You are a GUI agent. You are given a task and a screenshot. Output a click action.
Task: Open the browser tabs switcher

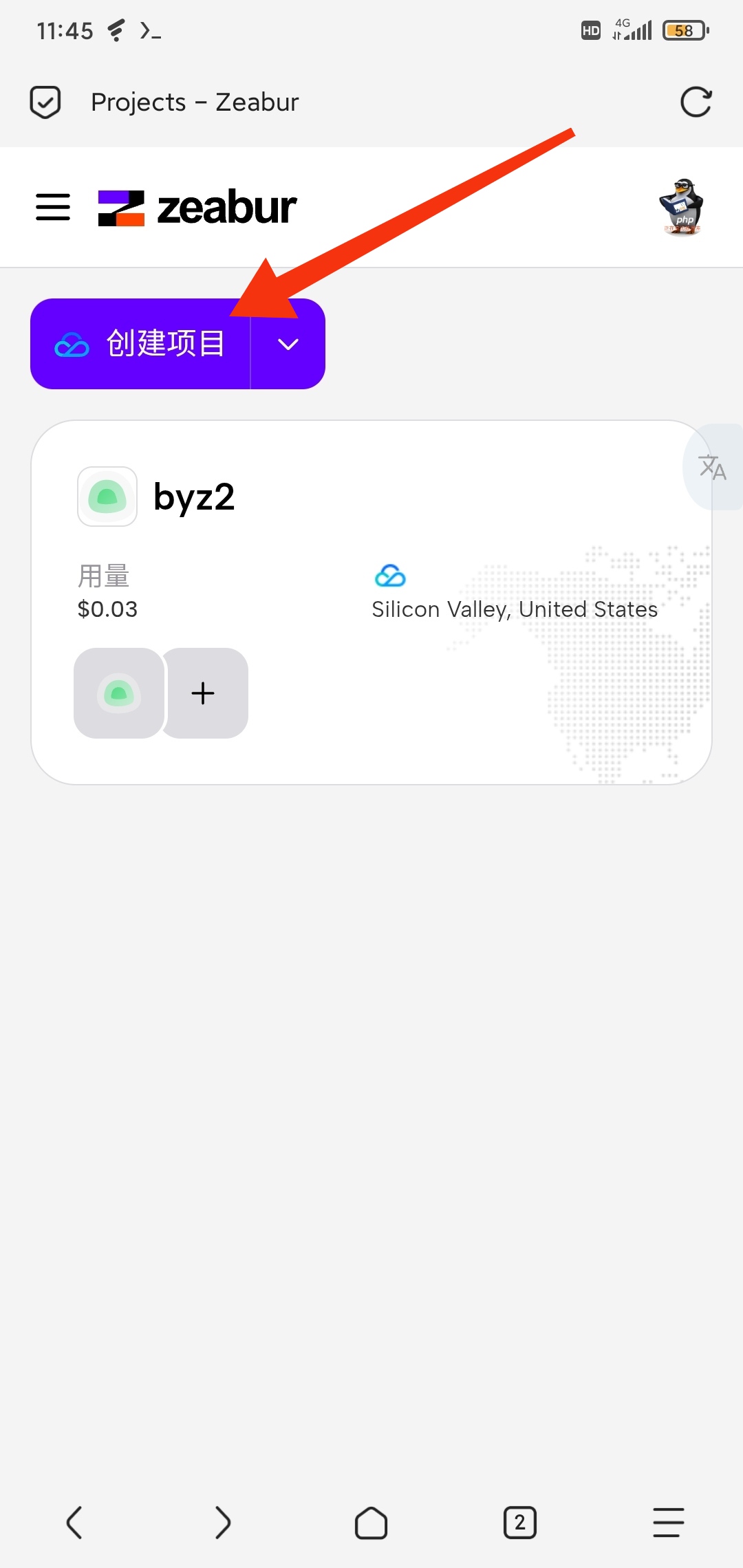click(520, 1523)
